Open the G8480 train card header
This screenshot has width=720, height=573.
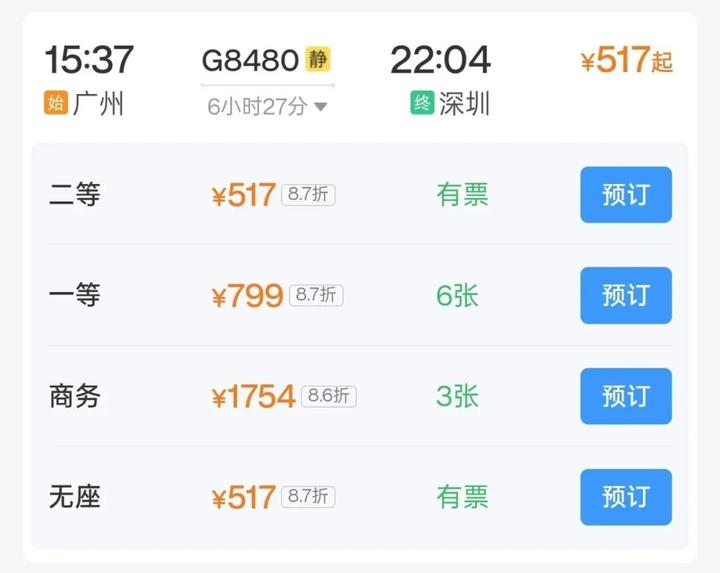point(360,78)
